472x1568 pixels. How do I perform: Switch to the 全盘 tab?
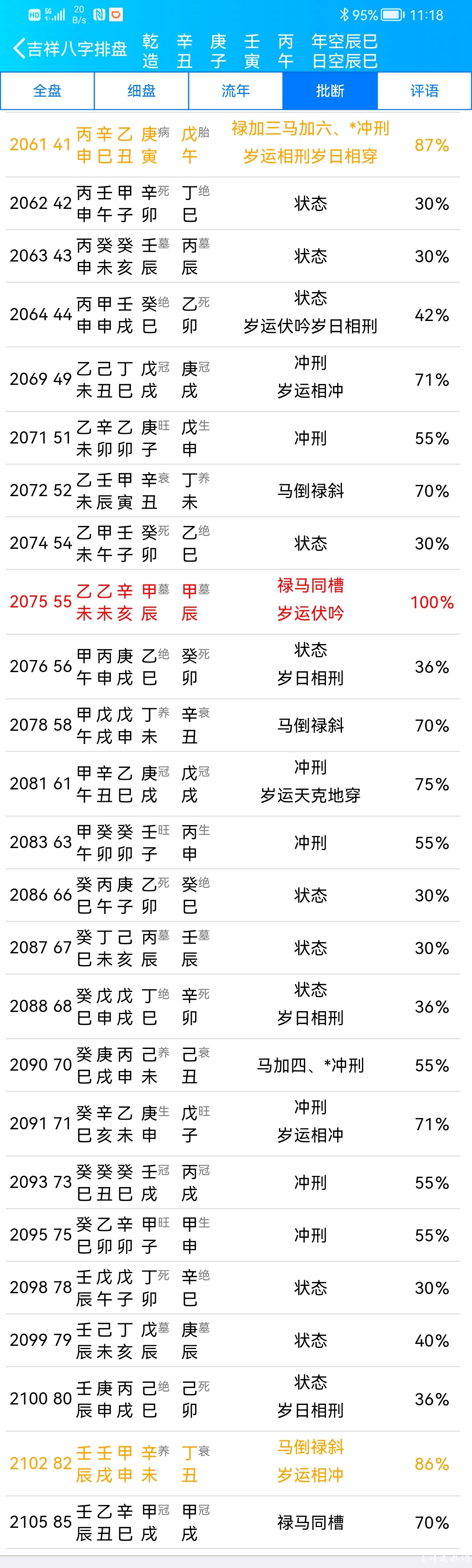pyautogui.click(x=47, y=91)
